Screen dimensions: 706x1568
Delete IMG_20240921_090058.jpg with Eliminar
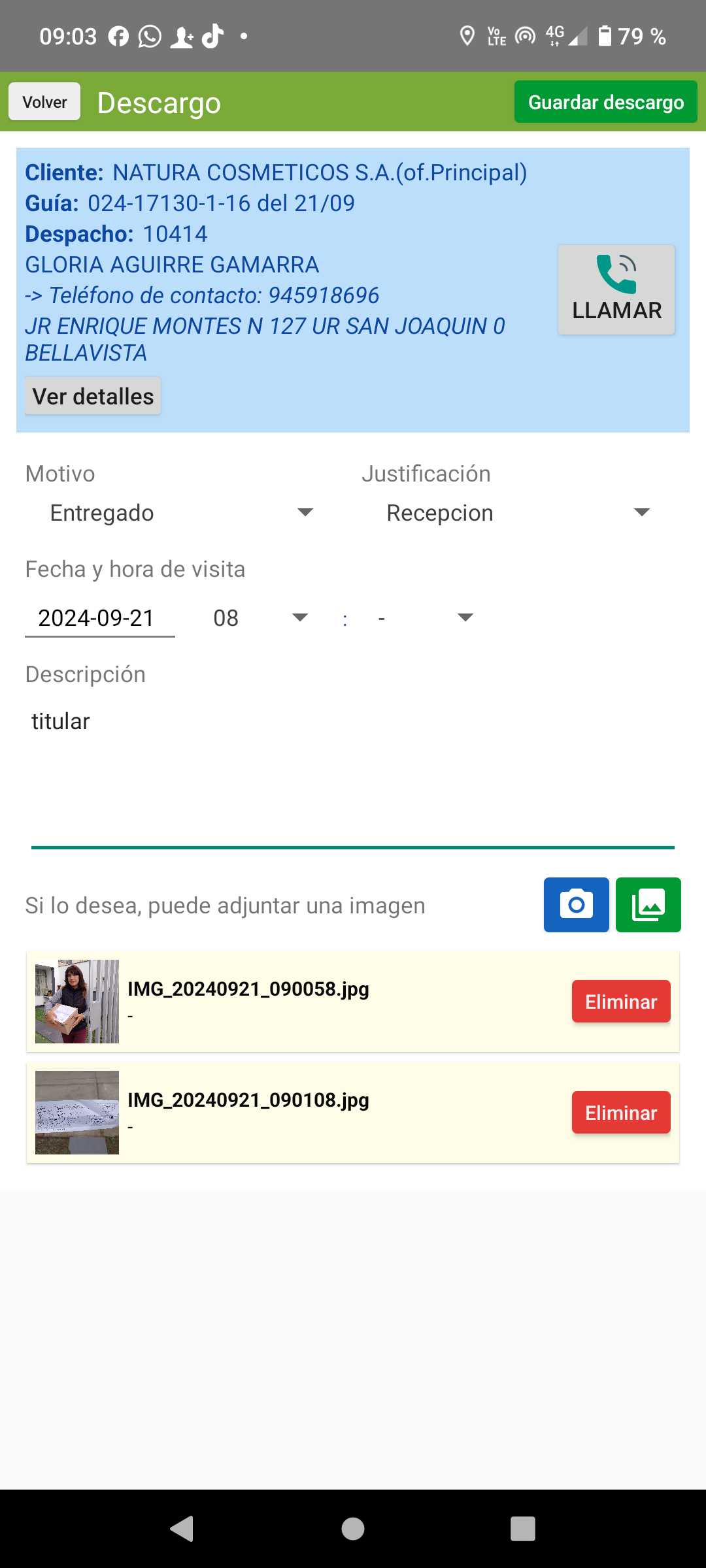point(620,1002)
